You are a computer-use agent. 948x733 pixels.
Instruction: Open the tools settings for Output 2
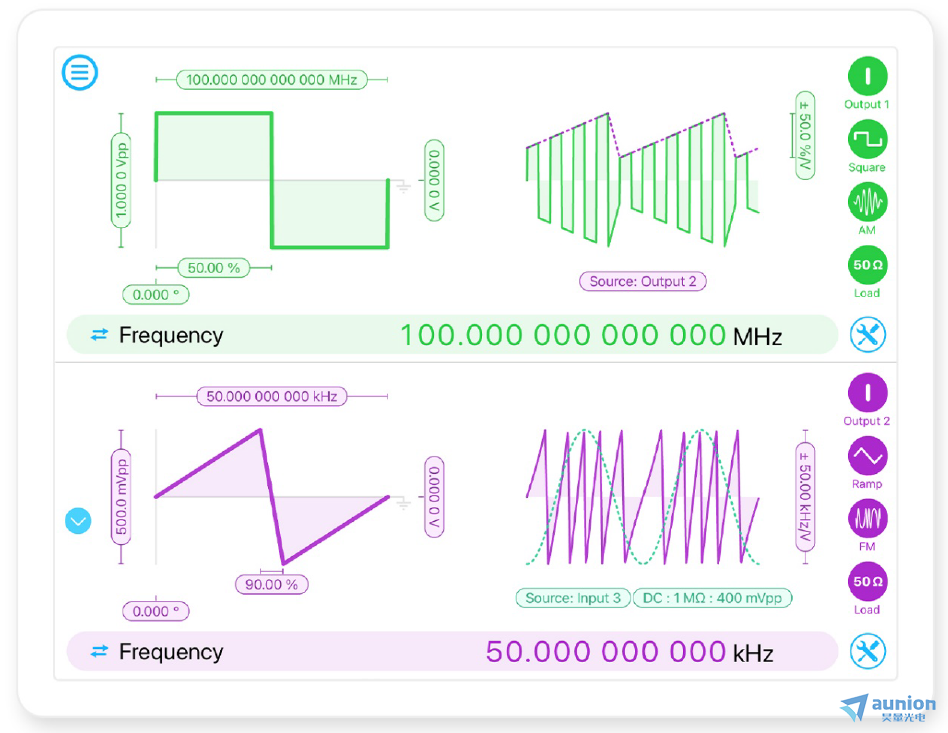(x=867, y=652)
